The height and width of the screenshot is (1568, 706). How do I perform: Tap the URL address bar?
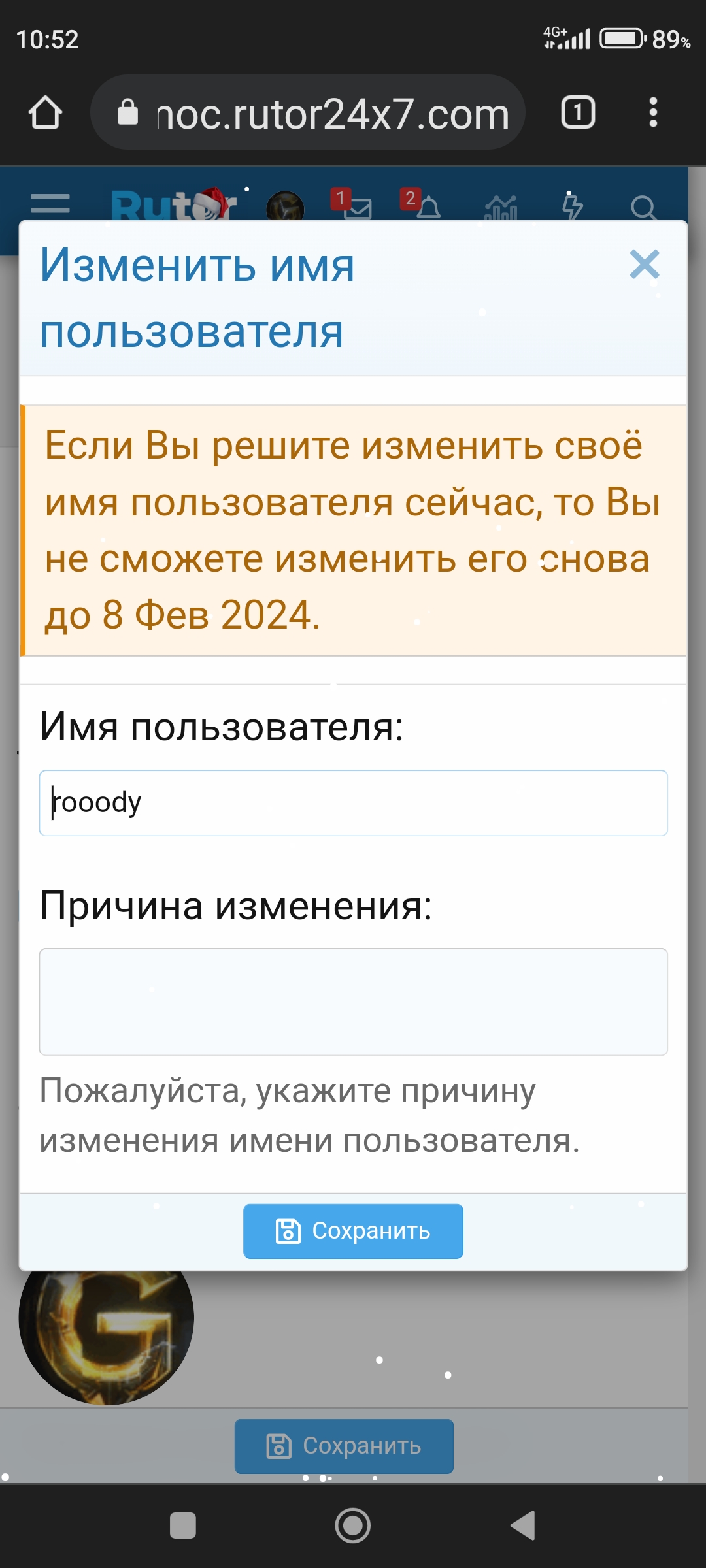(320, 114)
